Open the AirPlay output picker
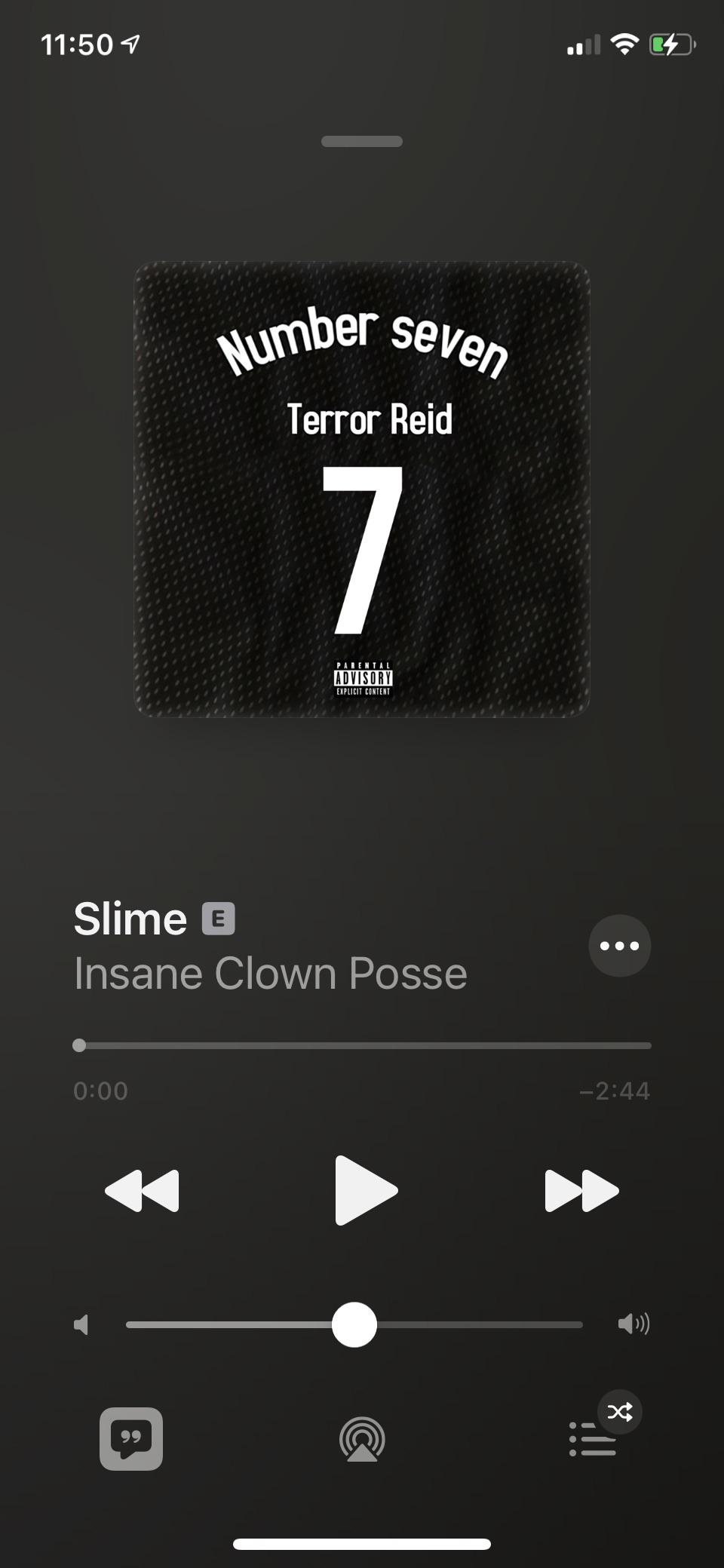Screen dimensions: 724x1568 click(362, 1439)
